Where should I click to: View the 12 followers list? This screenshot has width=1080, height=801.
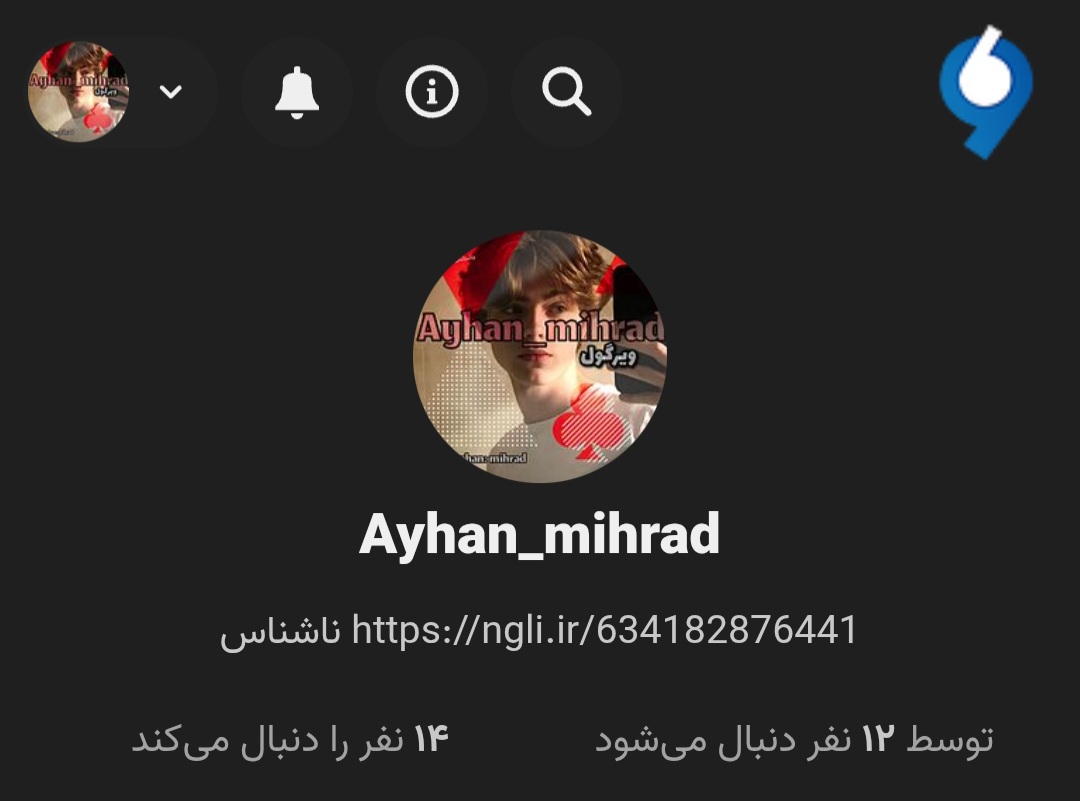[794, 741]
